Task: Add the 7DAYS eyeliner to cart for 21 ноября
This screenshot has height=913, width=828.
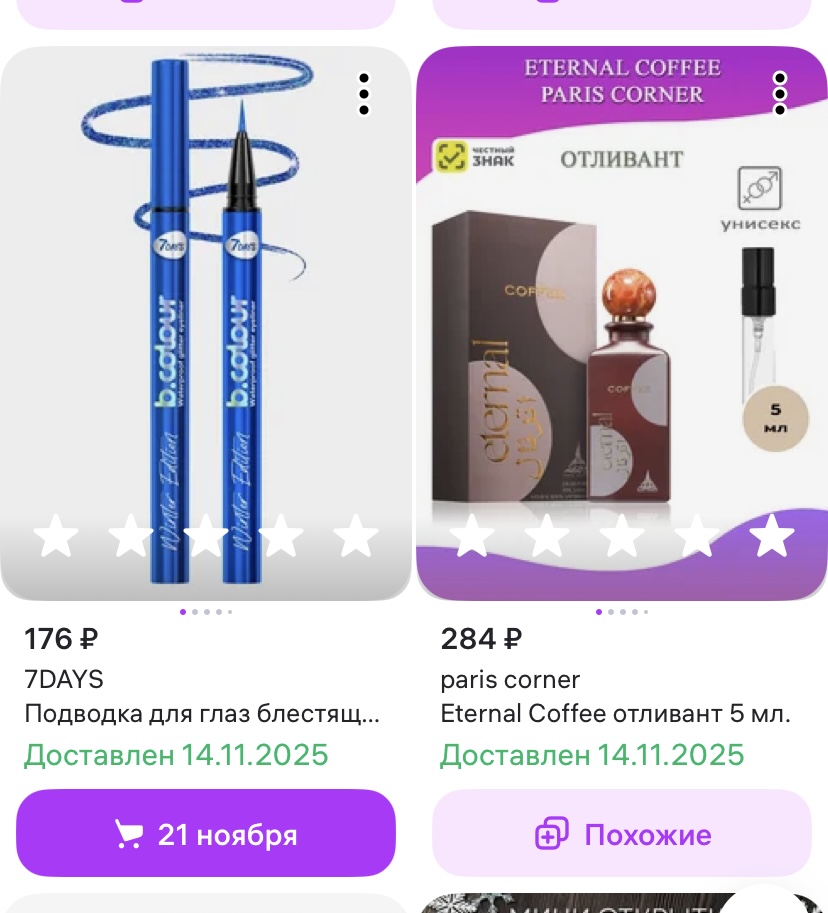Action: pyautogui.click(x=206, y=834)
